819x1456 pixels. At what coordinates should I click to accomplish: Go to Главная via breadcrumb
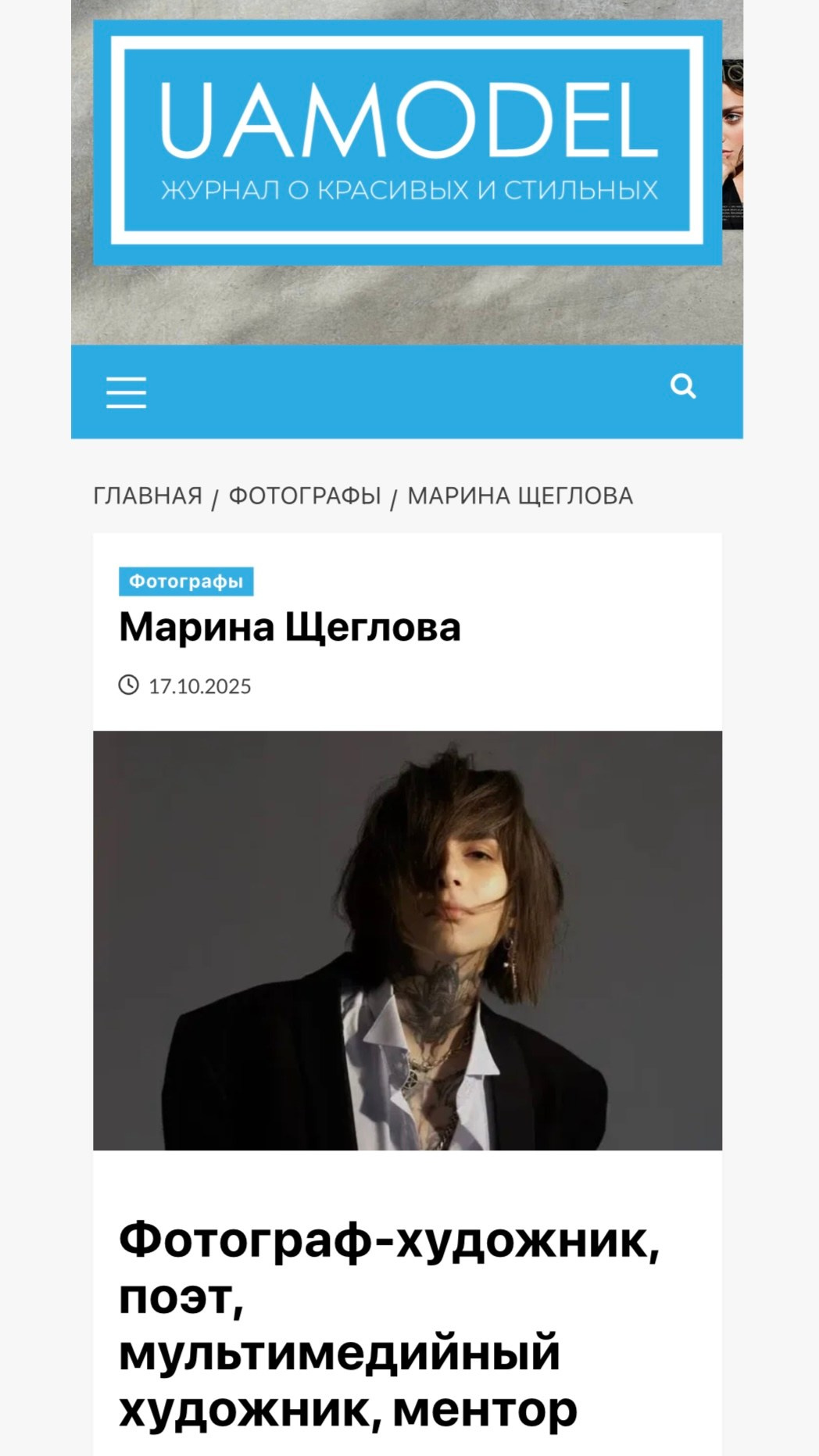148,495
